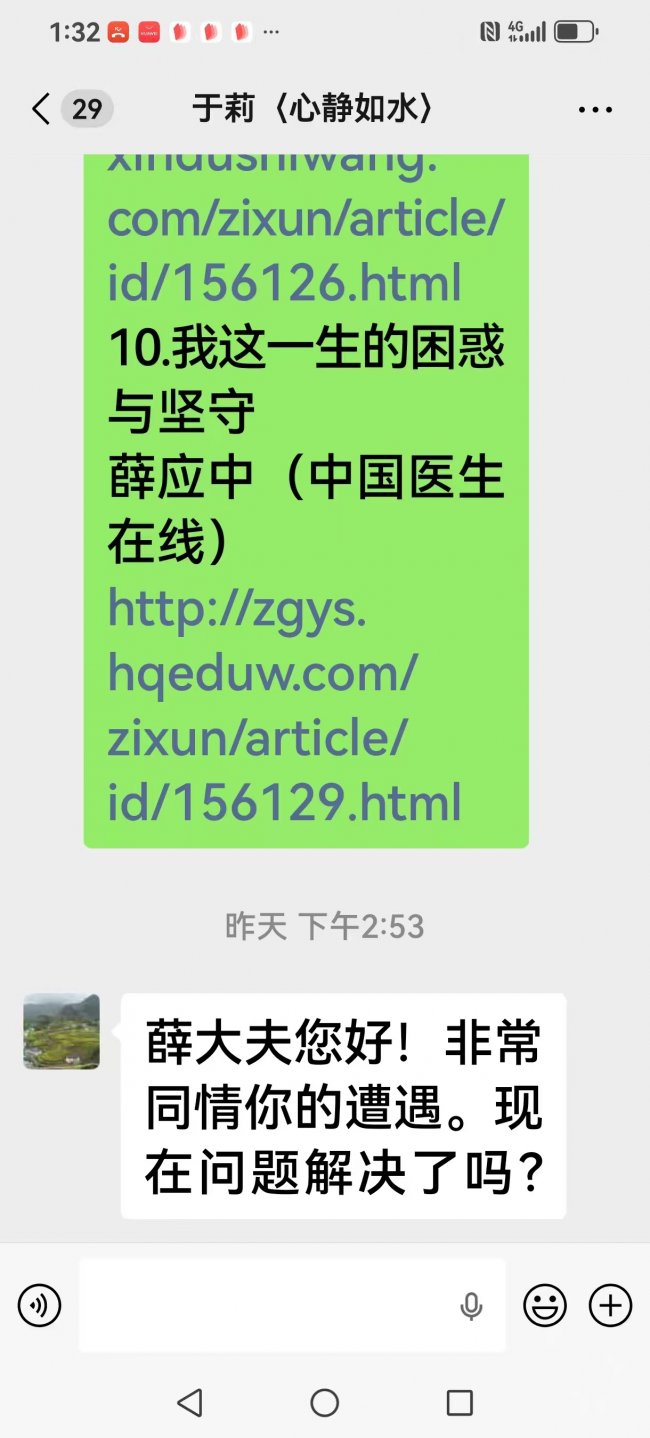View the sender's landscape avatar profile
The width and height of the screenshot is (650, 1438).
point(62,1031)
